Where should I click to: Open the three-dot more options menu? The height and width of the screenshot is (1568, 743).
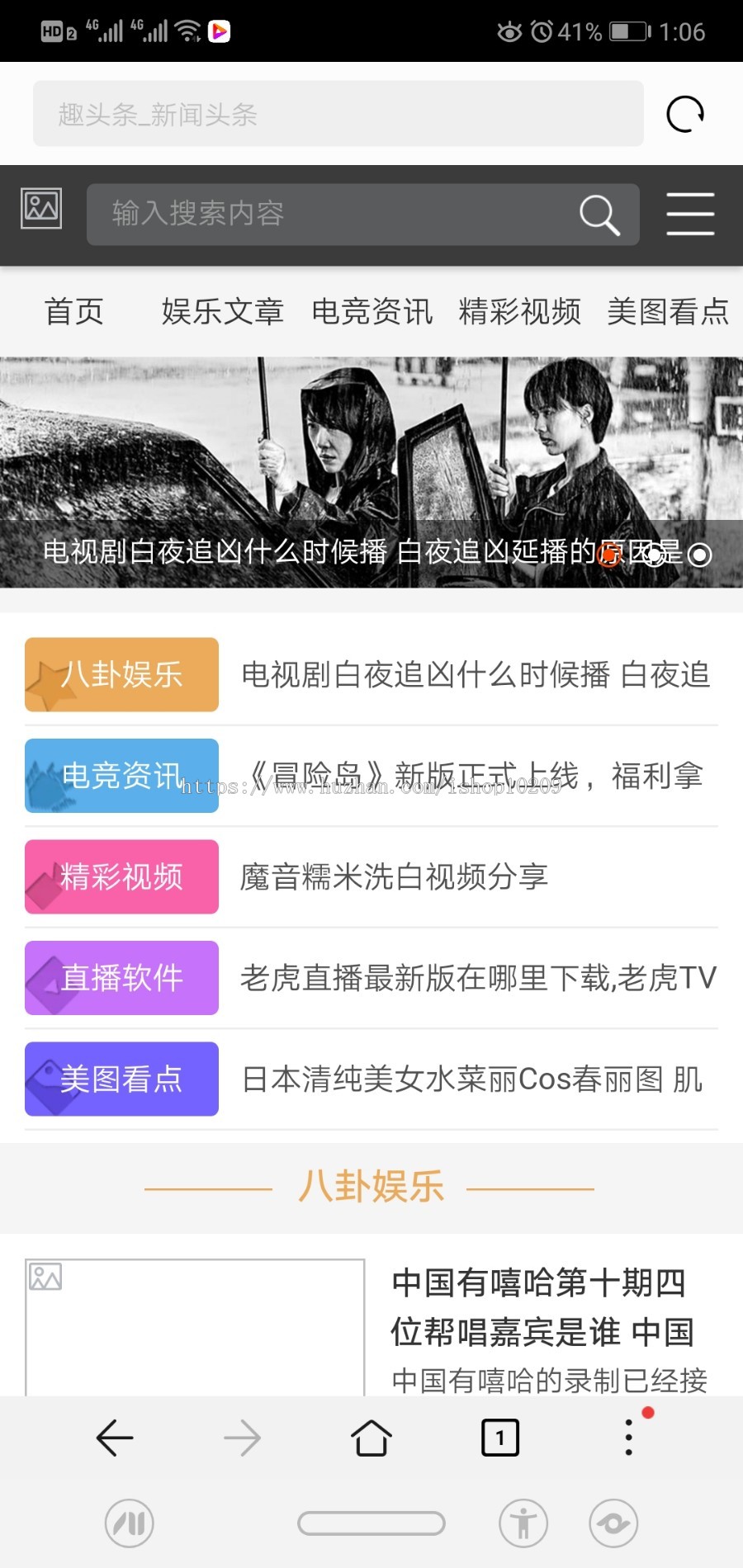[x=628, y=1436]
